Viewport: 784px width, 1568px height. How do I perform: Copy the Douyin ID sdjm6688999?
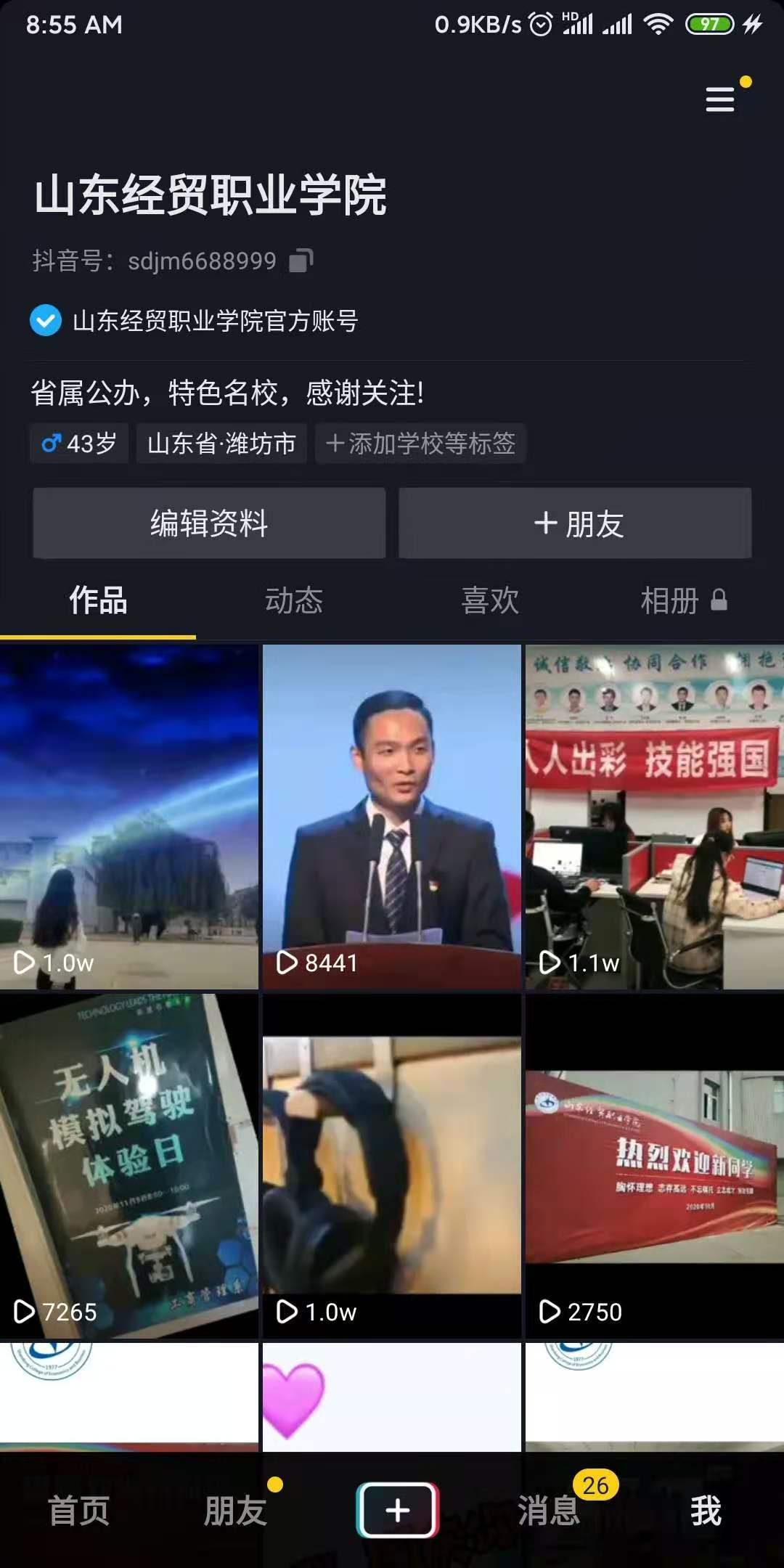point(301,261)
